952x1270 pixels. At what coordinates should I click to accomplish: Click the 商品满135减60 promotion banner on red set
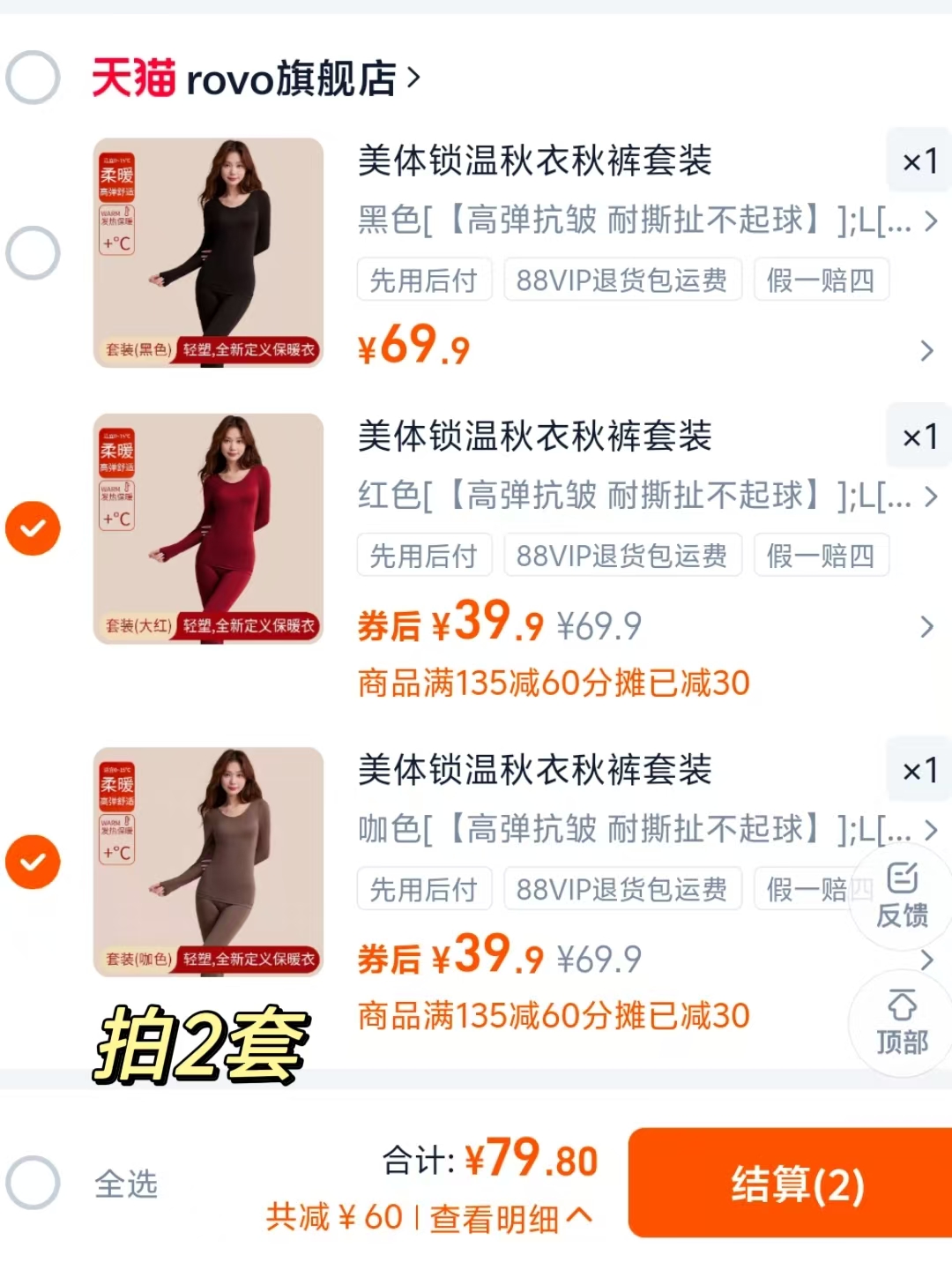point(551,683)
